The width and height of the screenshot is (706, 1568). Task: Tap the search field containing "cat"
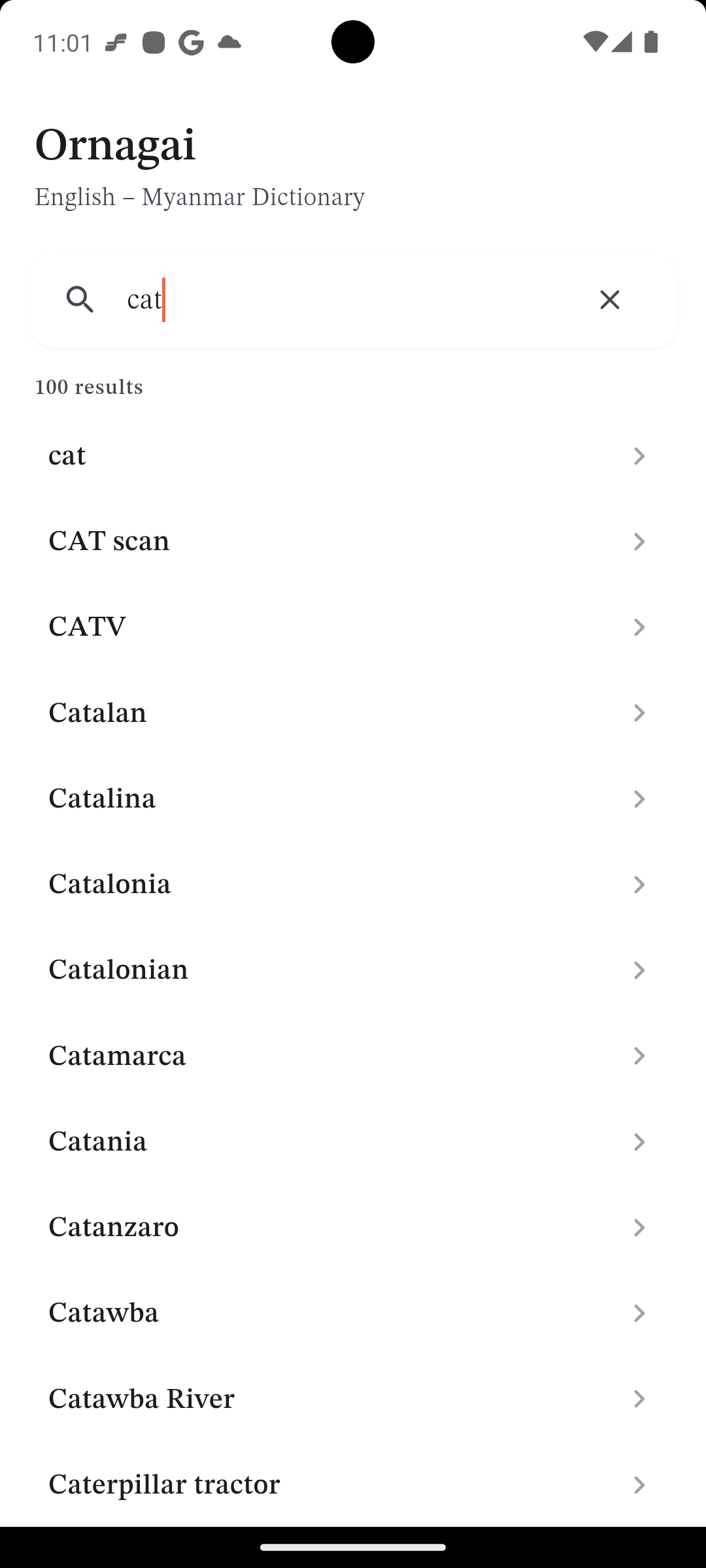point(353,300)
